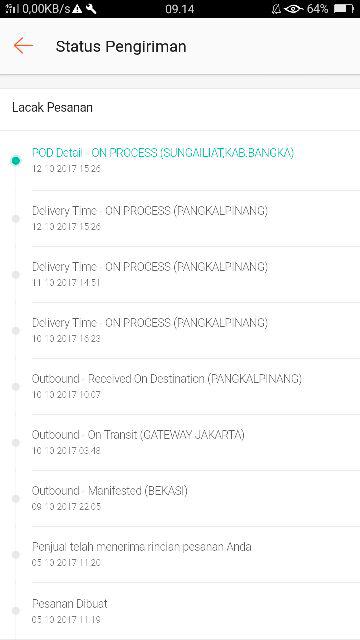The height and width of the screenshot is (640, 360).
Task: Go back from Status Pengiriman
Action: pos(23,46)
